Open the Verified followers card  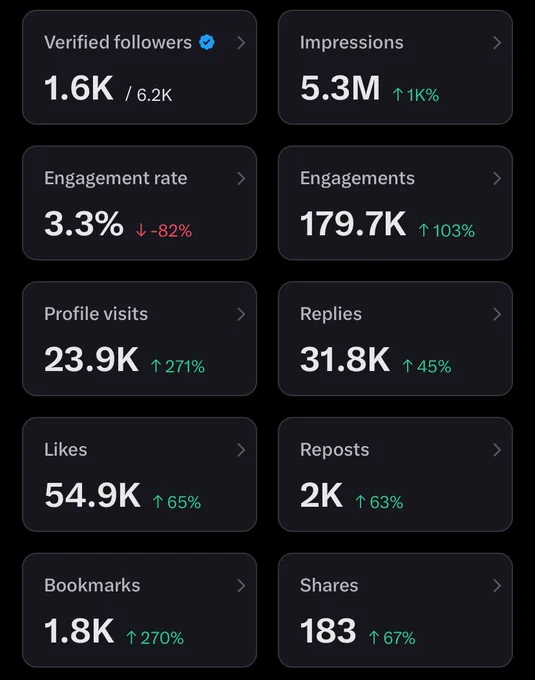click(139, 67)
